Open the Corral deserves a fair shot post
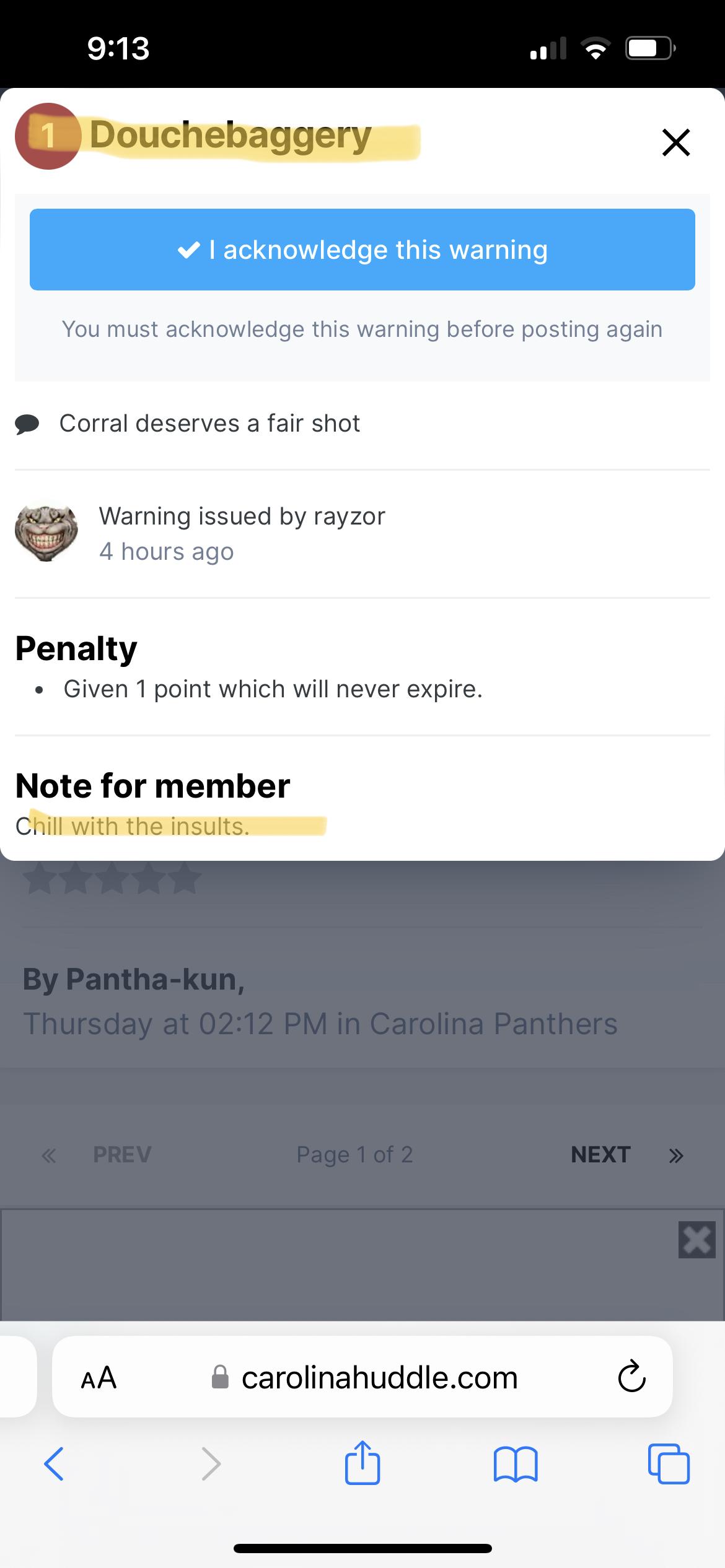This screenshot has height=1568, width=725. (209, 424)
